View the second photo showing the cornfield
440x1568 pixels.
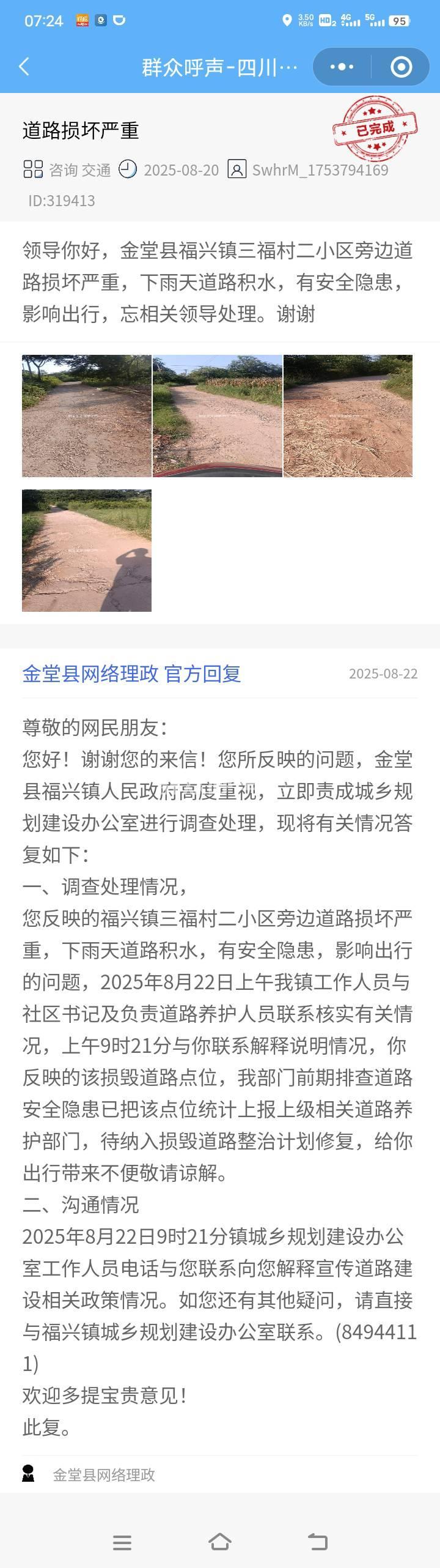click(x=218, y=416)
